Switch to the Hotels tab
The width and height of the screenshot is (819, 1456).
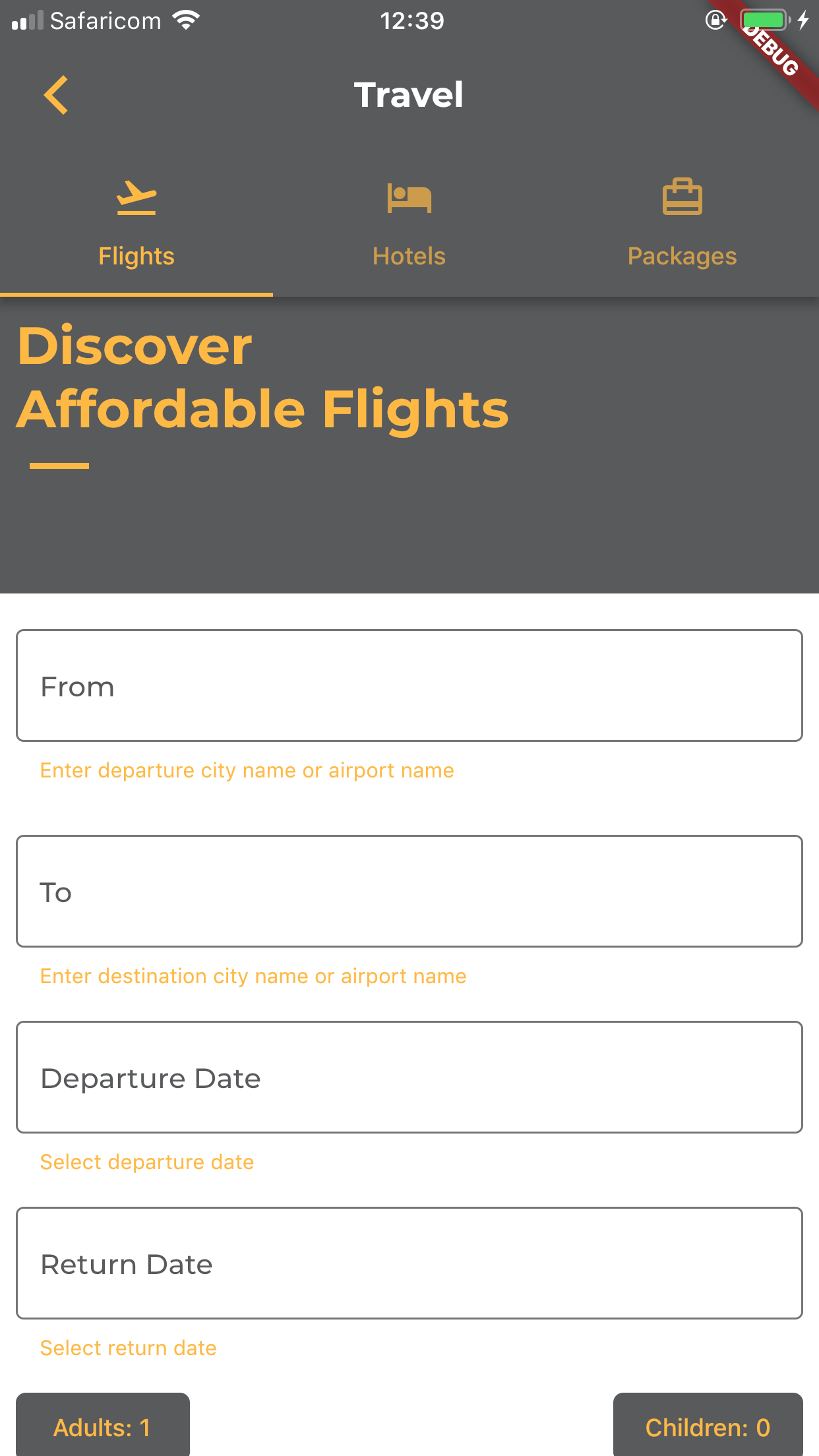(x=409, y=224)
